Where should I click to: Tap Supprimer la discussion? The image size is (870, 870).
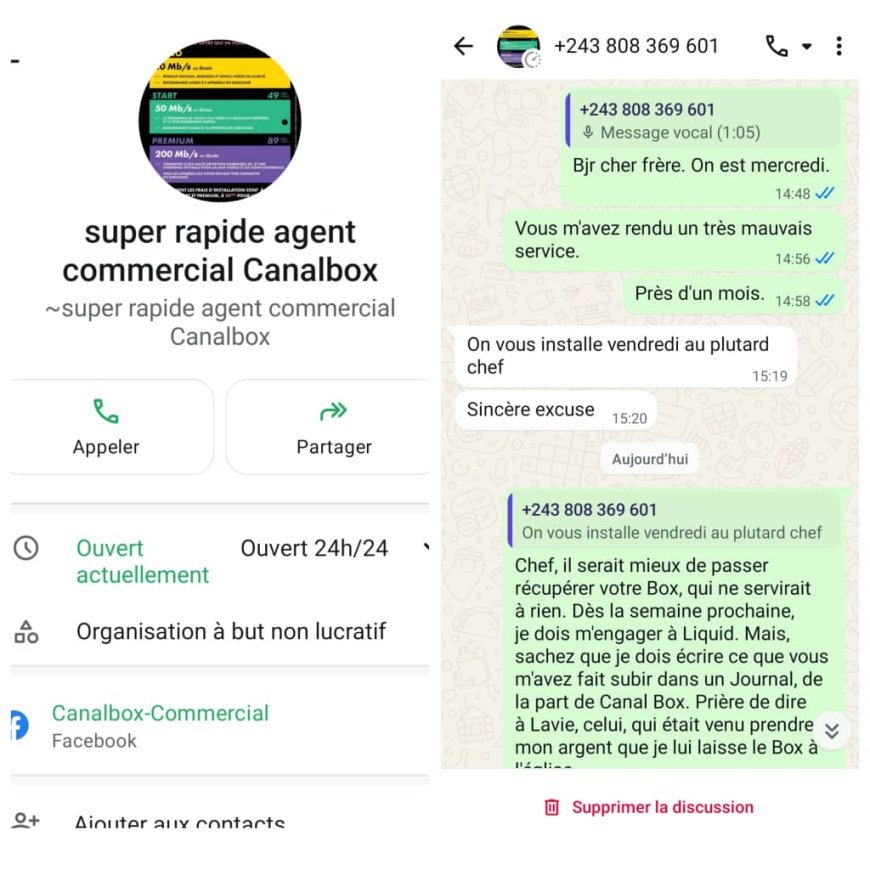(x=649, y=807)
